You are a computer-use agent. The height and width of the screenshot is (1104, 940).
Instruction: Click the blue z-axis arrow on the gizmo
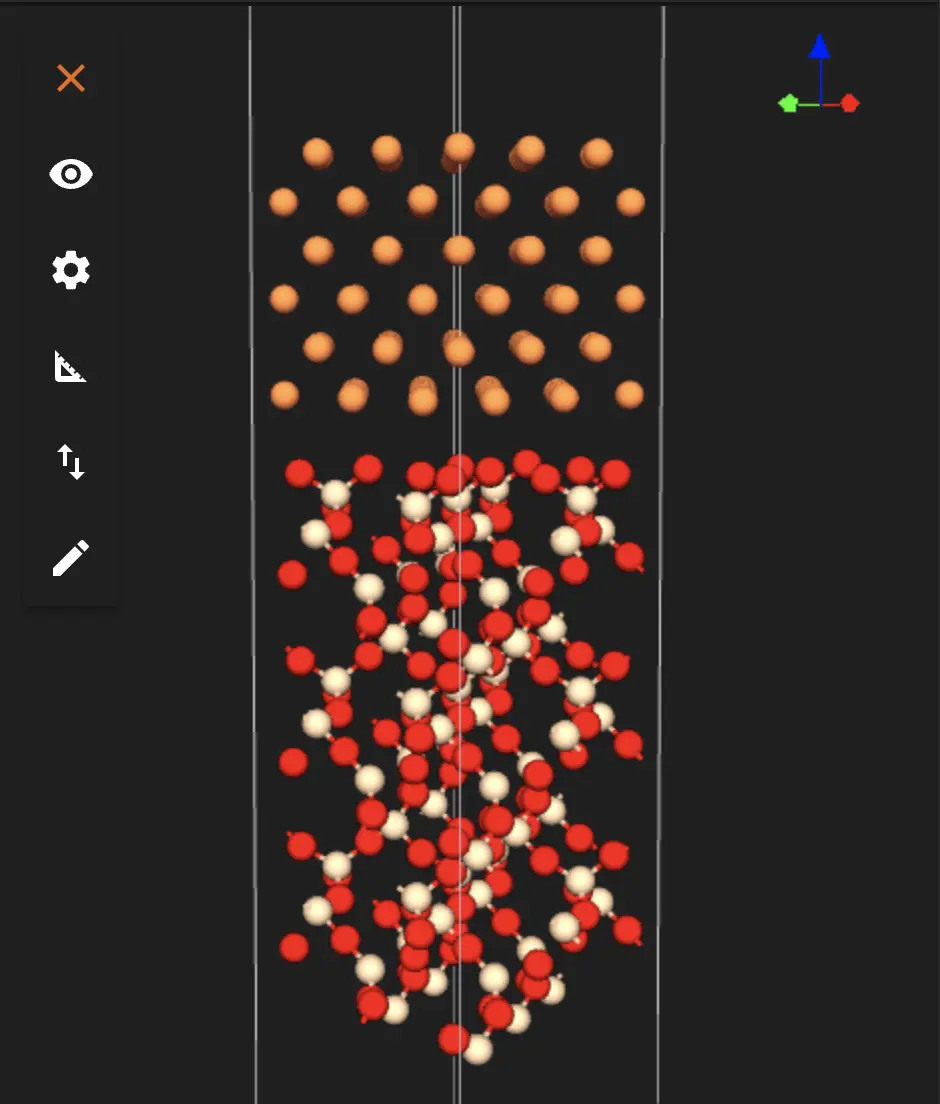(x=820, y=45)
